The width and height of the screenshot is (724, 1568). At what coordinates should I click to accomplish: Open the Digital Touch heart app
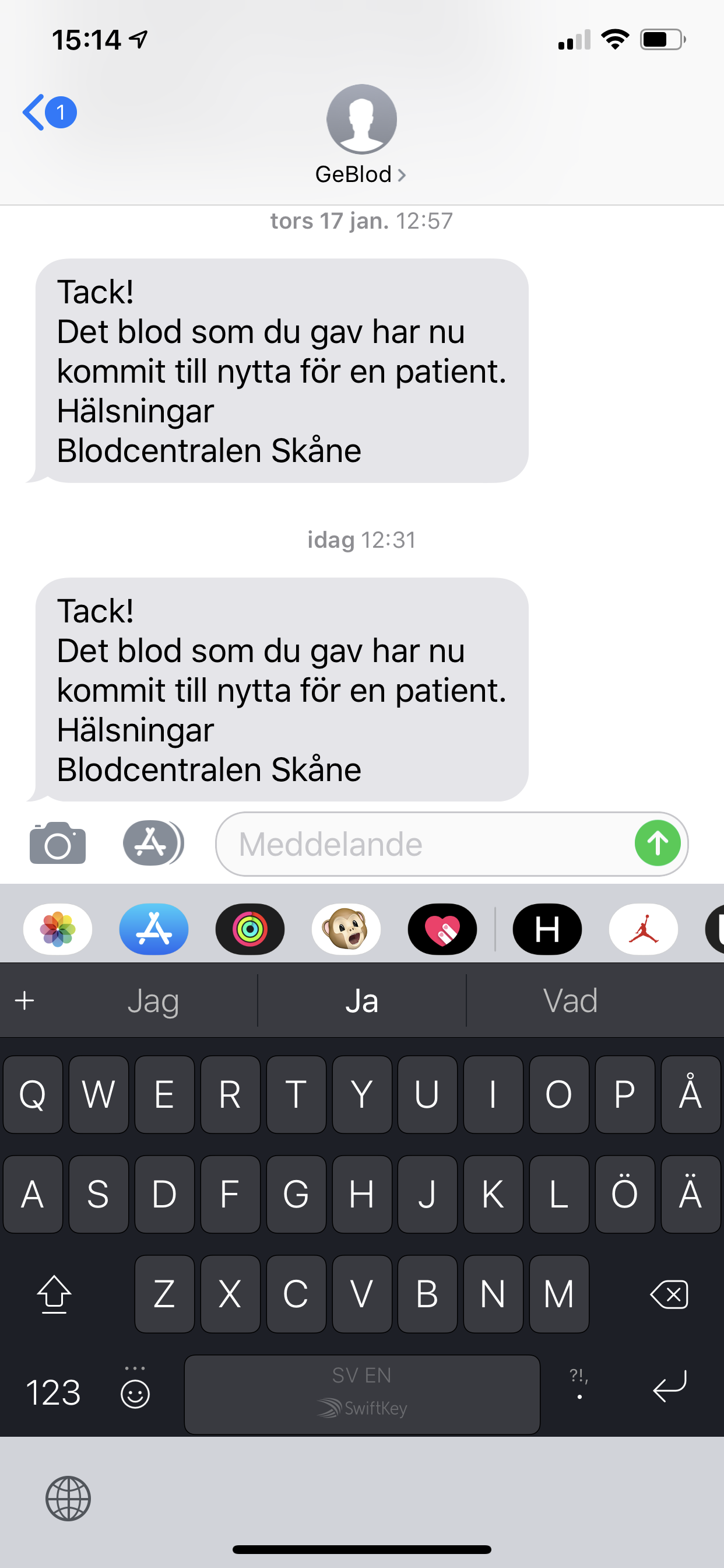(442, 929)
